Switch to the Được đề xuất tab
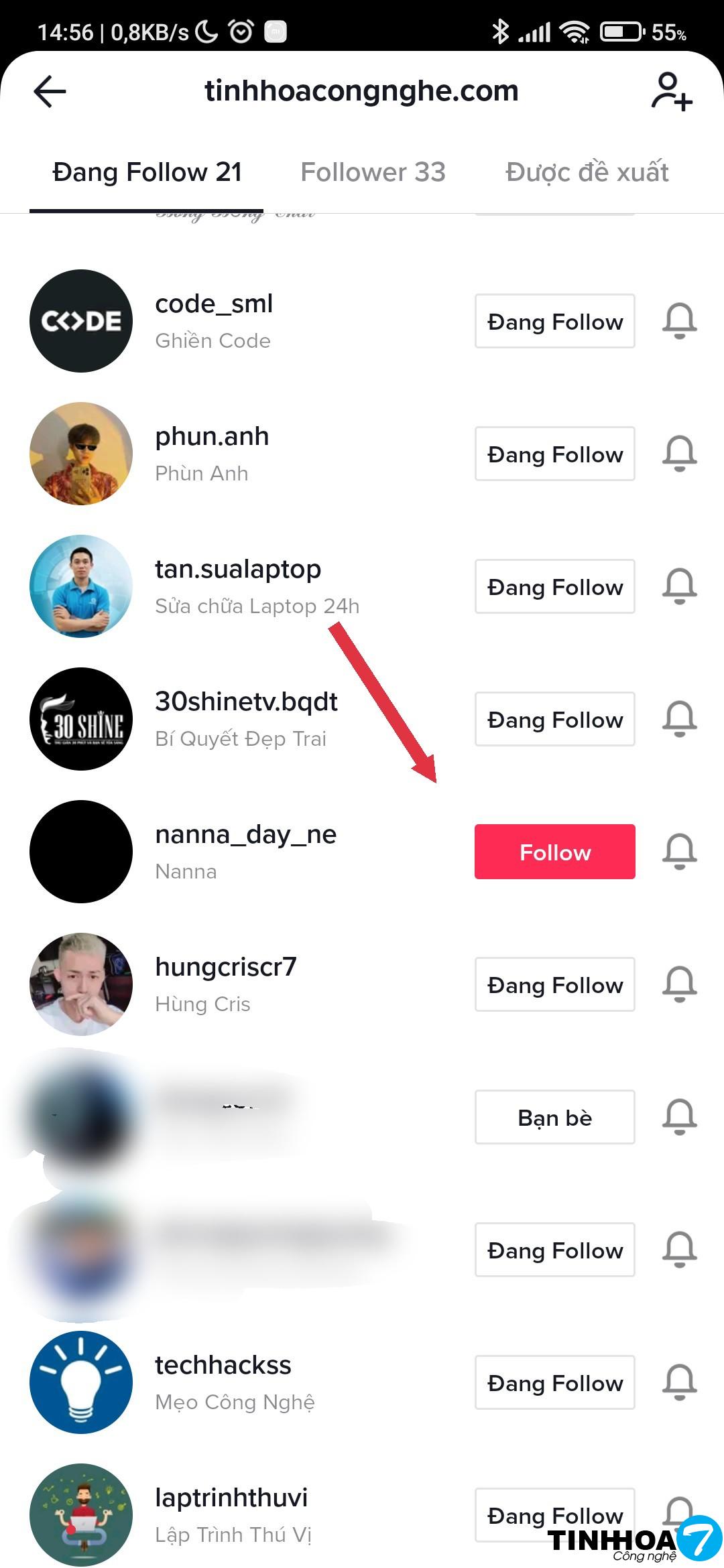 pyautogui.click(x=587, y=172)
